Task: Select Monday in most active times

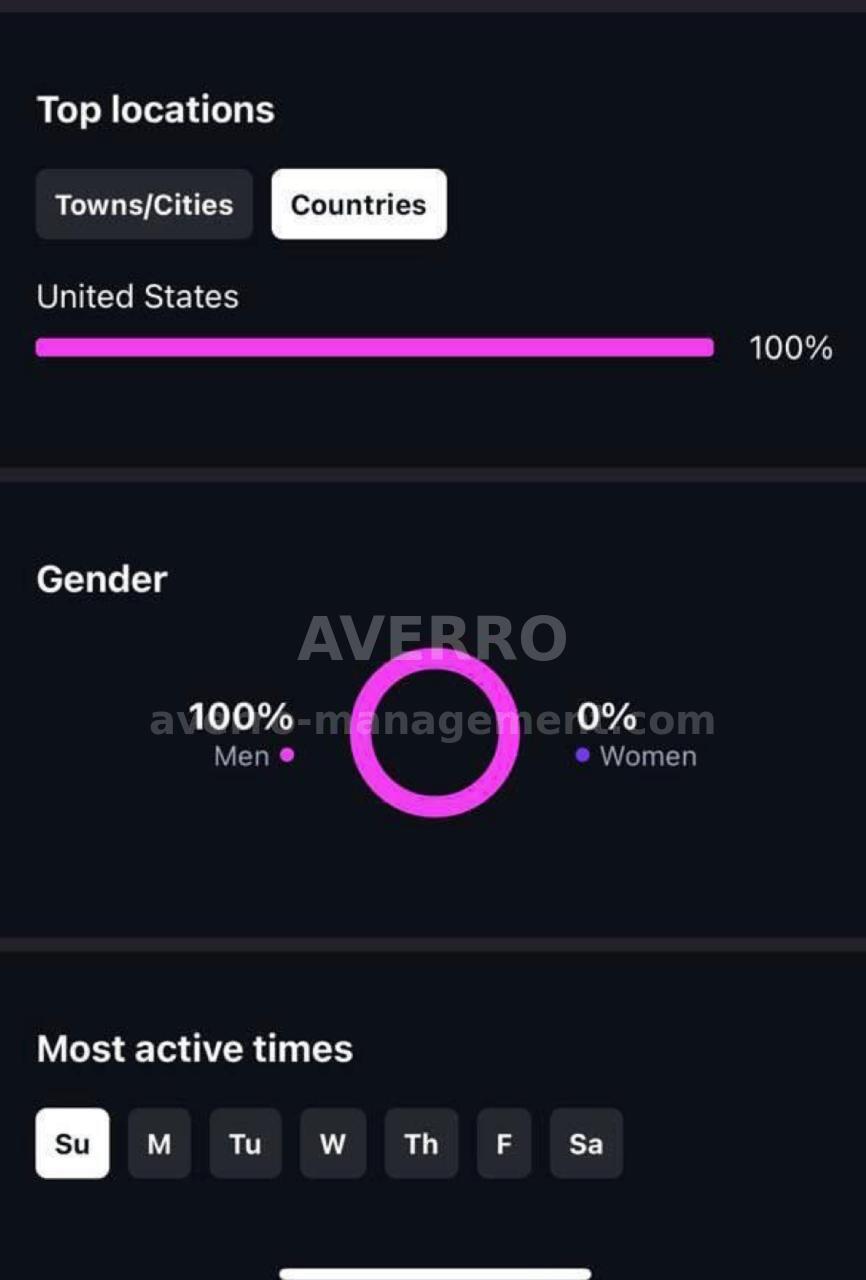Action: pyautogui.click(x=158, y=1143)
